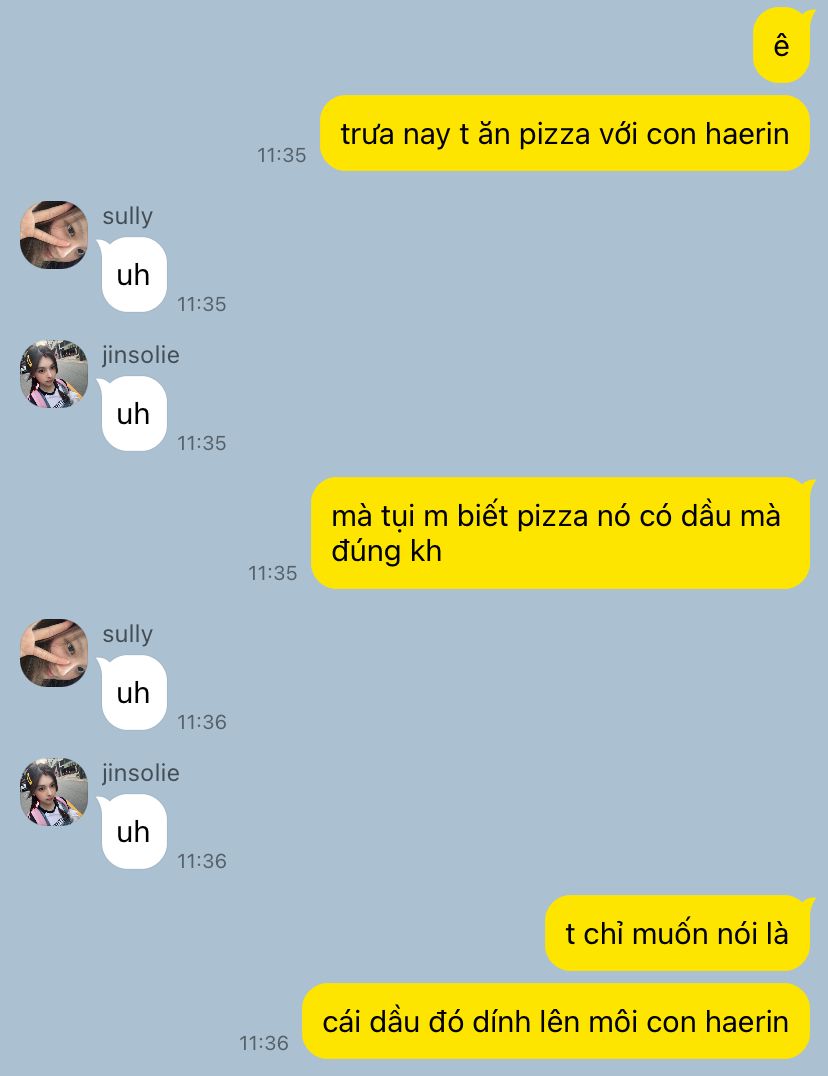View jinsolie's avatar next to the 11:36 reply
This screenshot has width=828, height=1076.
click(x=53, y=792)
